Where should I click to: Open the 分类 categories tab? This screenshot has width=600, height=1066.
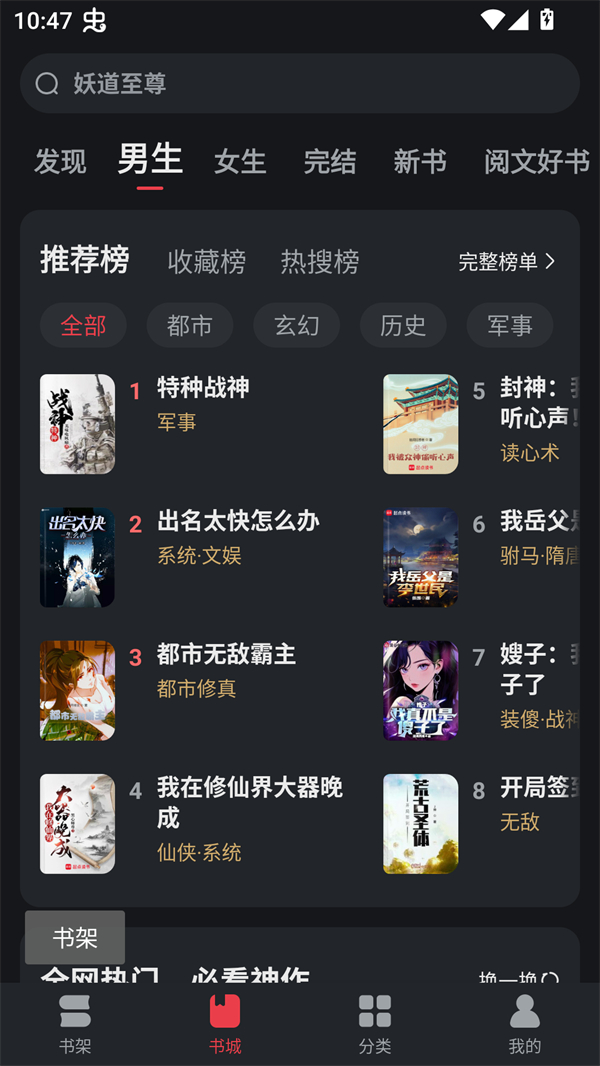tap(375, 1023)
